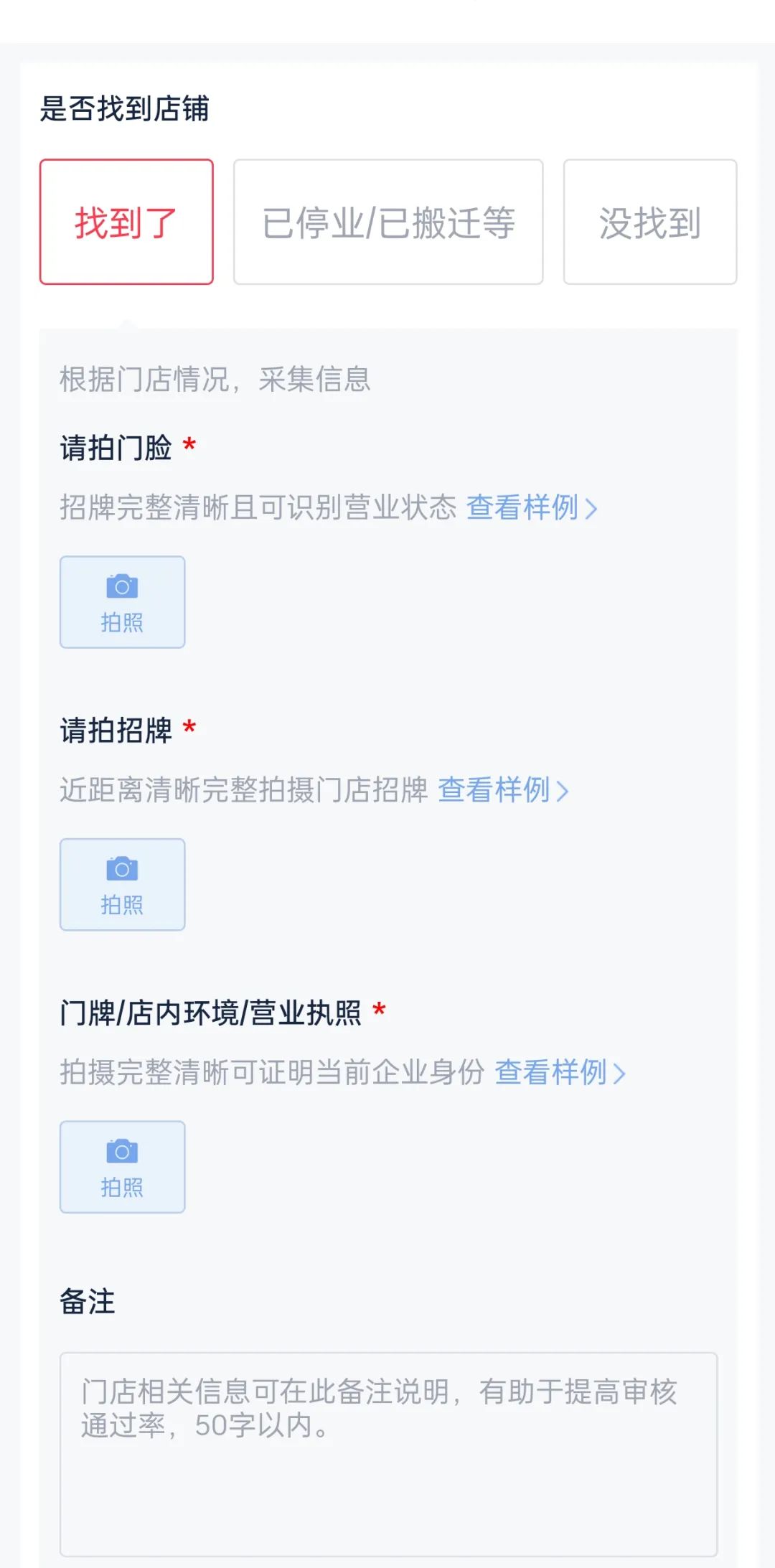Screen dimensions: 775x1568
Task: View sample for 门牌/店内环境/营业执照
Action: 560,1072
